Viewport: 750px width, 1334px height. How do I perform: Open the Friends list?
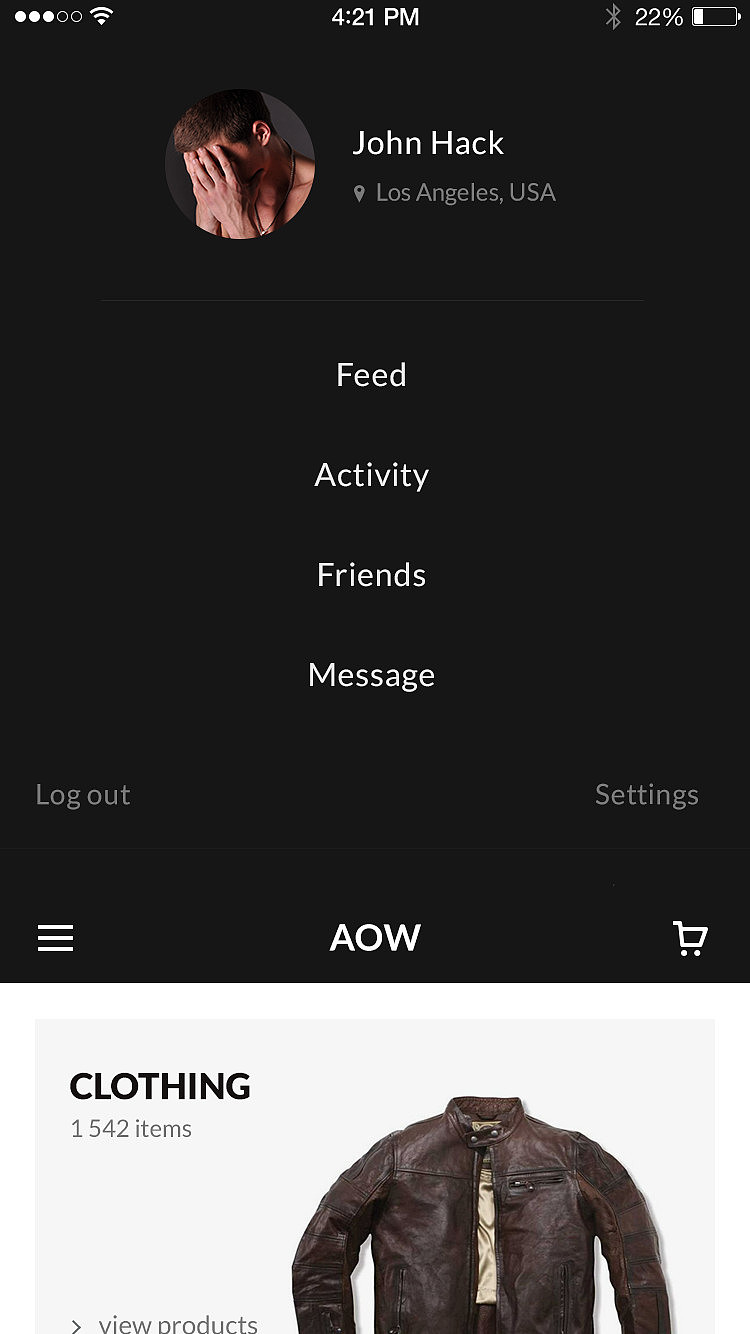point(371,575)
